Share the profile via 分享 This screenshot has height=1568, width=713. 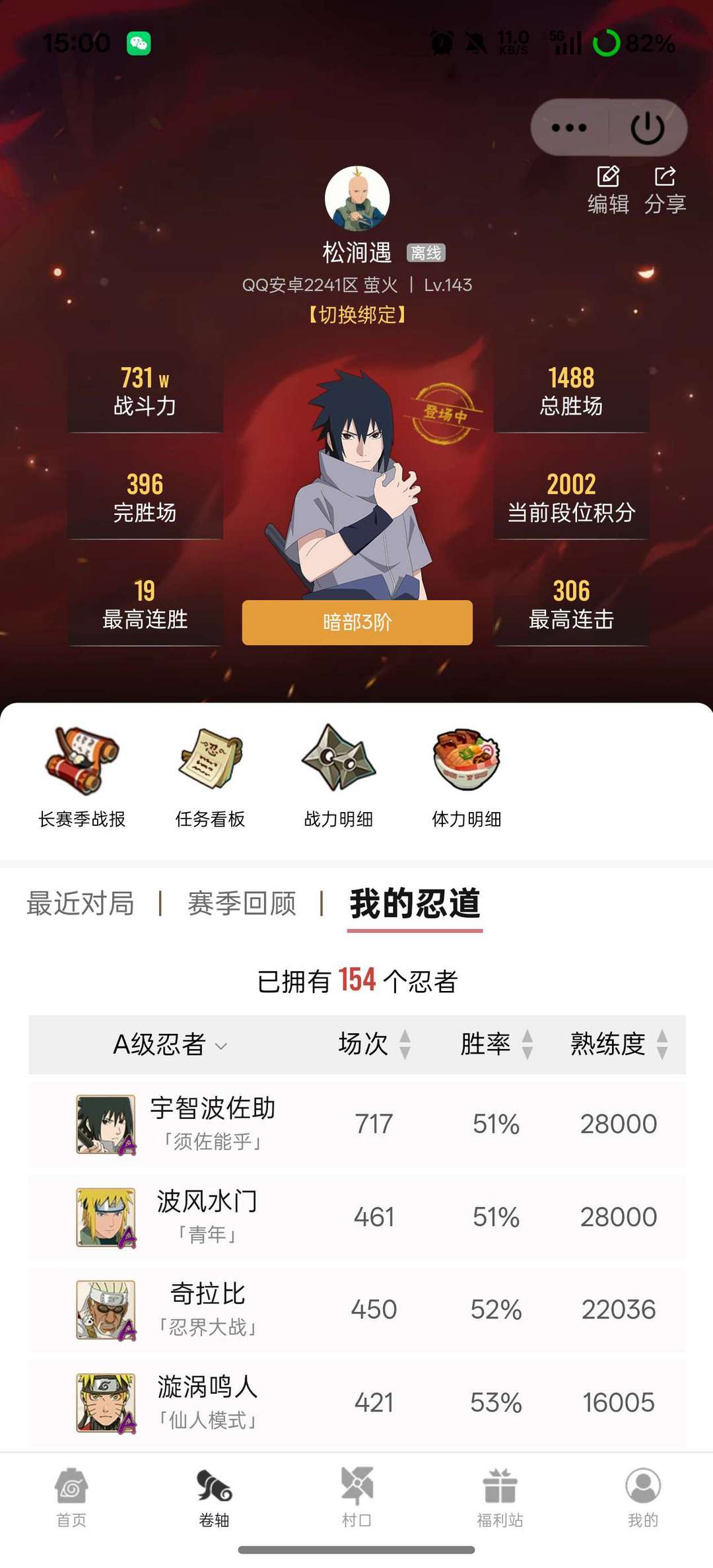point(665,189)
